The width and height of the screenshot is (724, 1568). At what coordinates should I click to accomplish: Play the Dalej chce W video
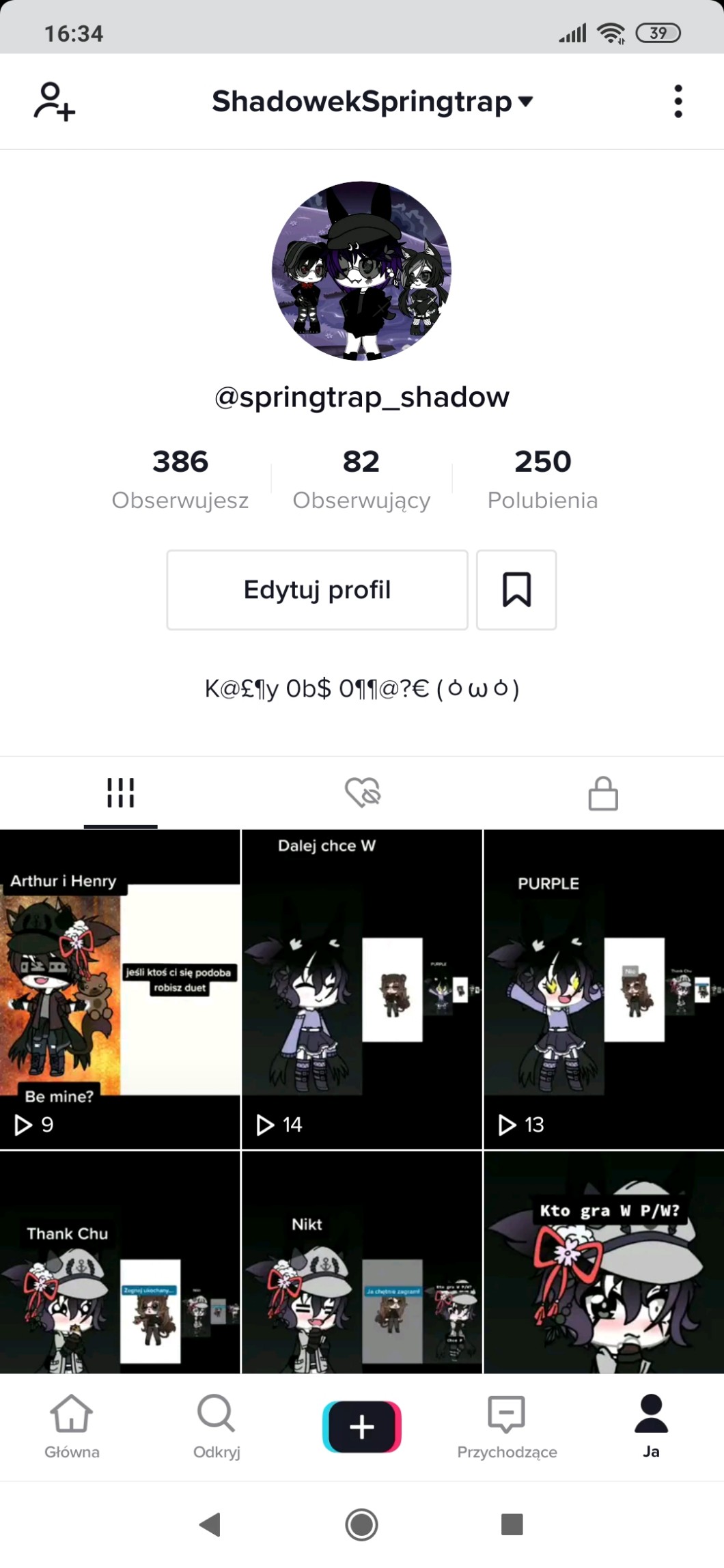coord(361,989)
